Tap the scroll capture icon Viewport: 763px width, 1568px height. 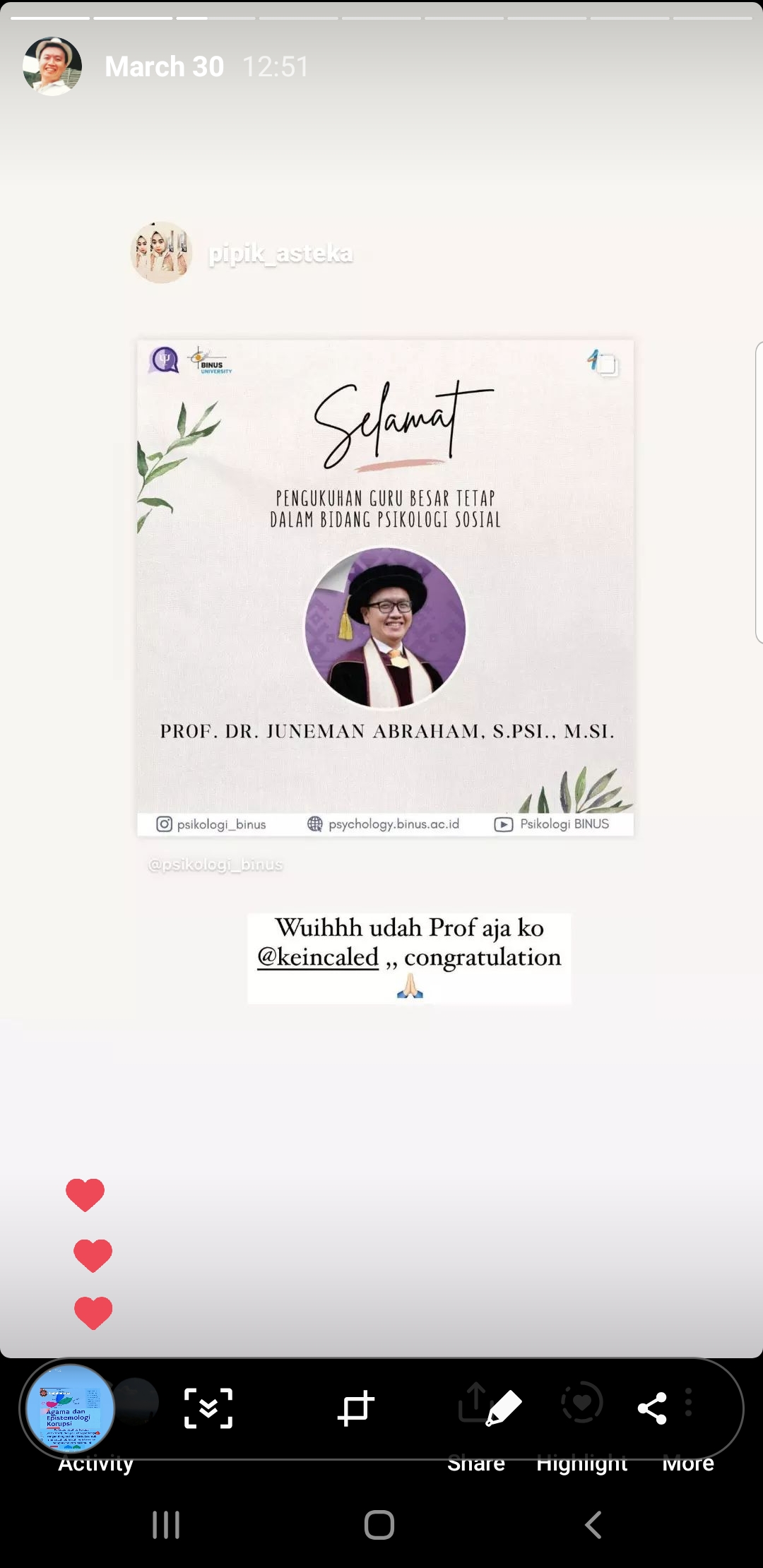click(x=208, y=1408)
